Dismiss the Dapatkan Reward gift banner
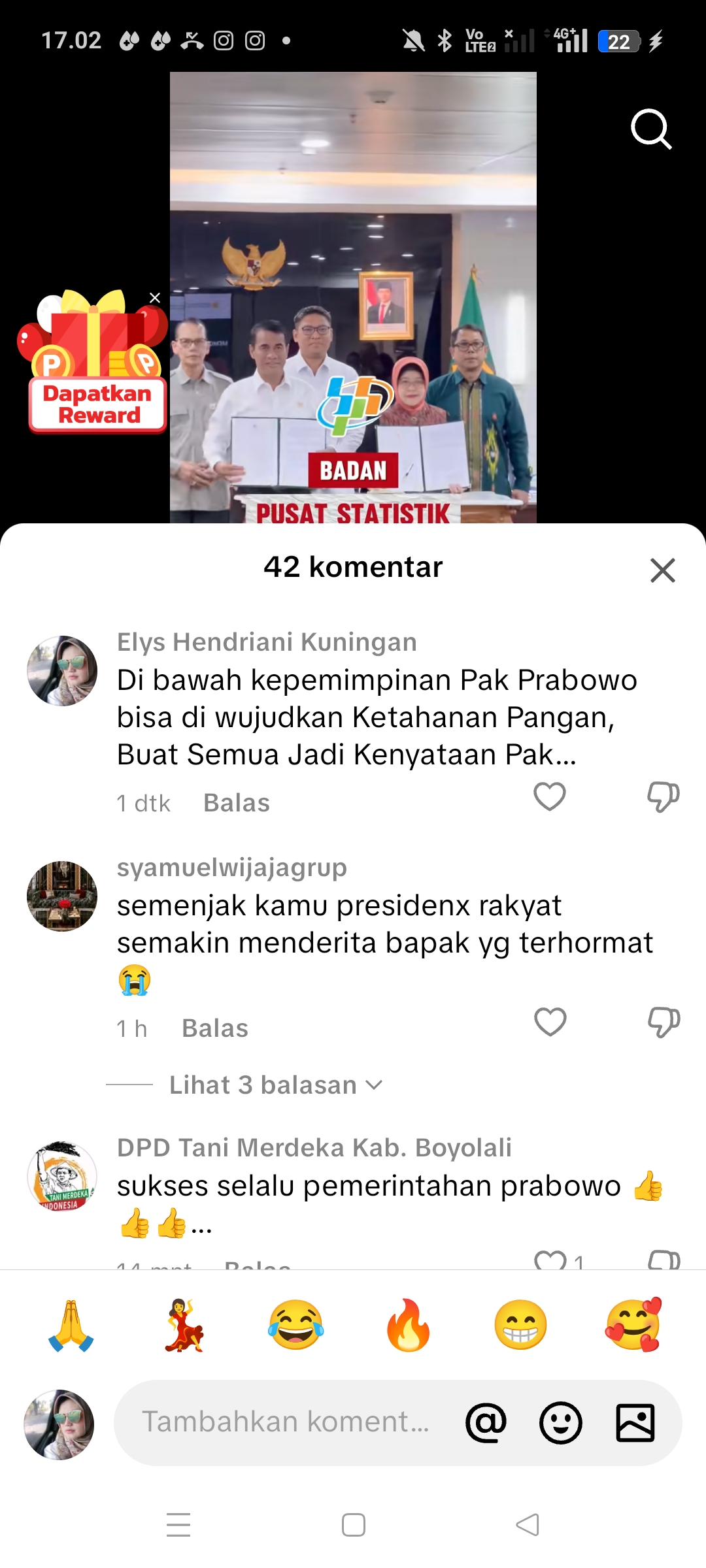This screenshot has width=706, height=1568. pos(155,298)
